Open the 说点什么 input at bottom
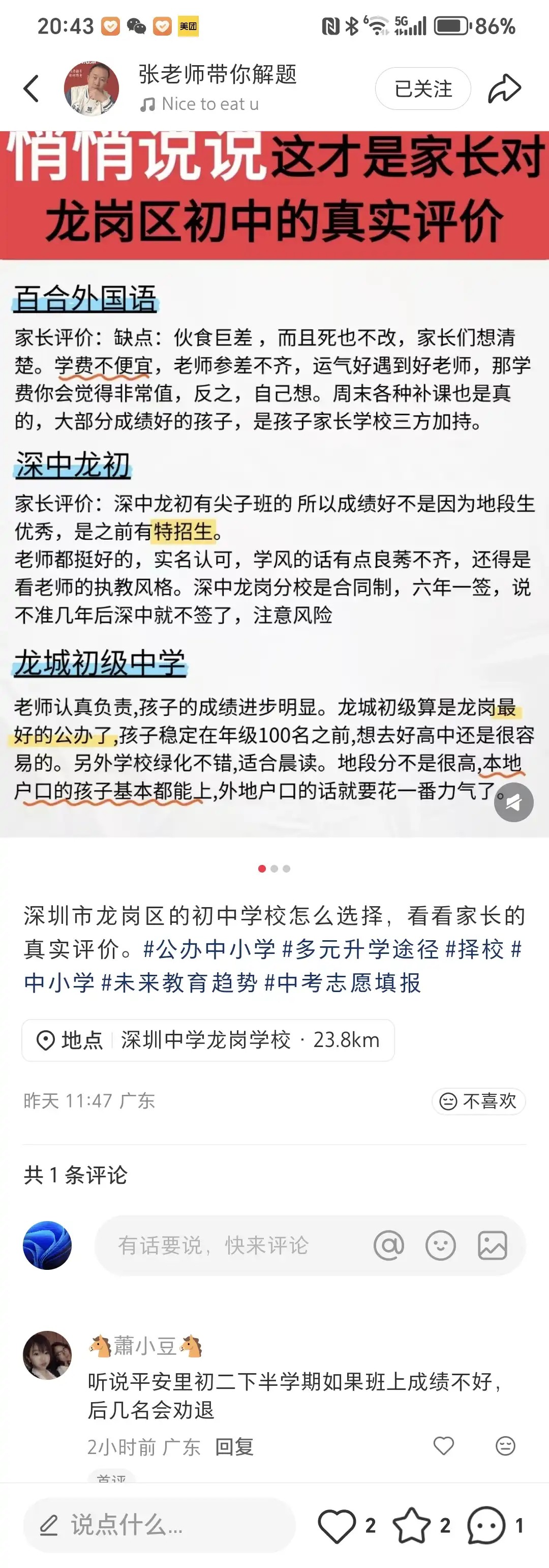This screenshot has height=1568, width=549. tap(158, 1525)
